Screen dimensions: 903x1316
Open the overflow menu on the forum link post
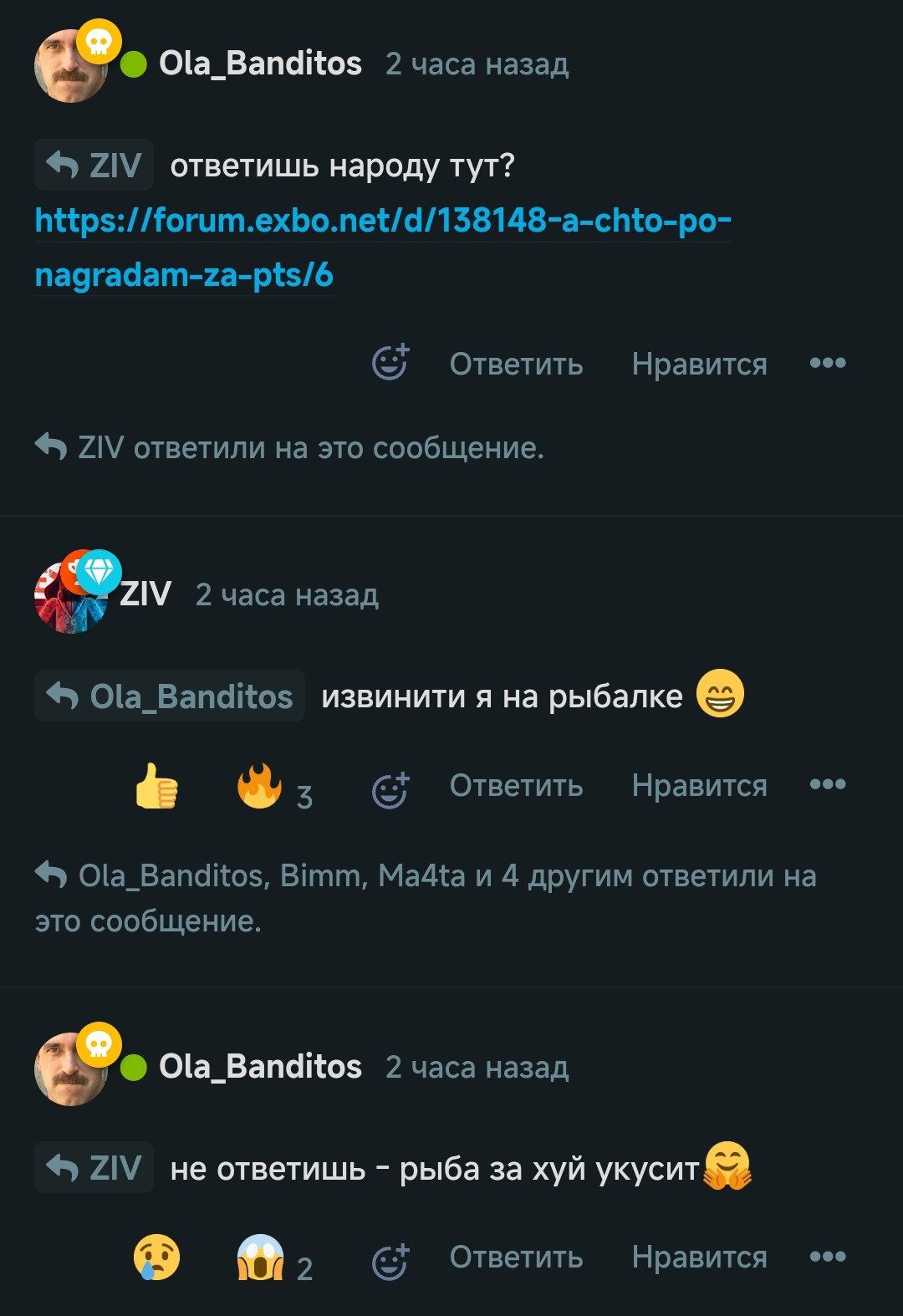[828, 363]
